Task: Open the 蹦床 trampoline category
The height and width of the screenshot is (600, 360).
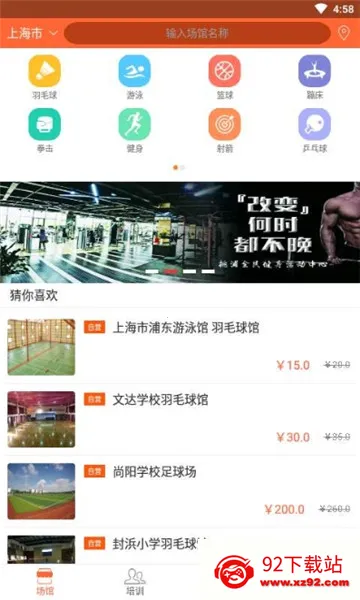Action: [314, 77]
